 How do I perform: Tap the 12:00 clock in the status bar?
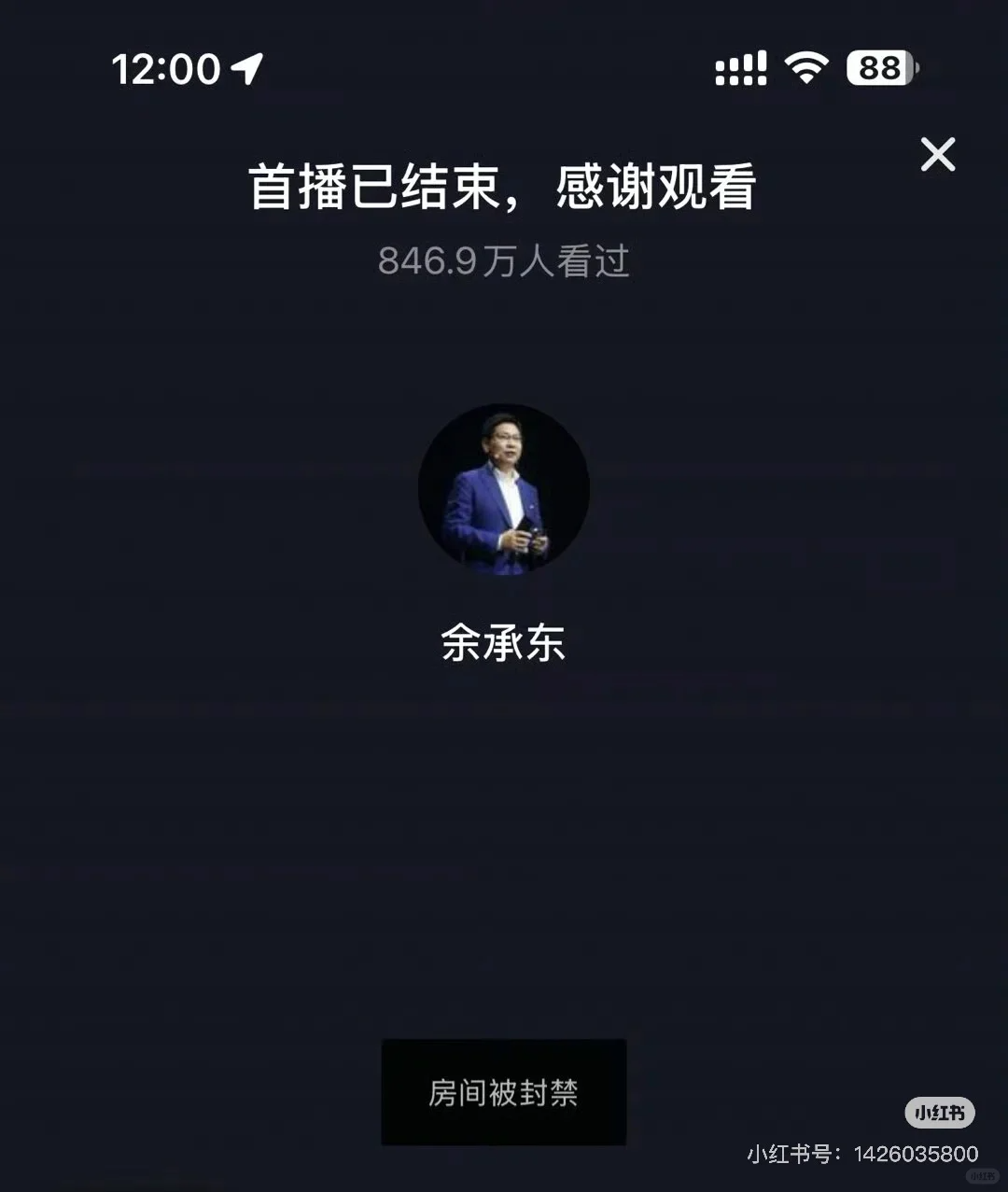(168, 67)
